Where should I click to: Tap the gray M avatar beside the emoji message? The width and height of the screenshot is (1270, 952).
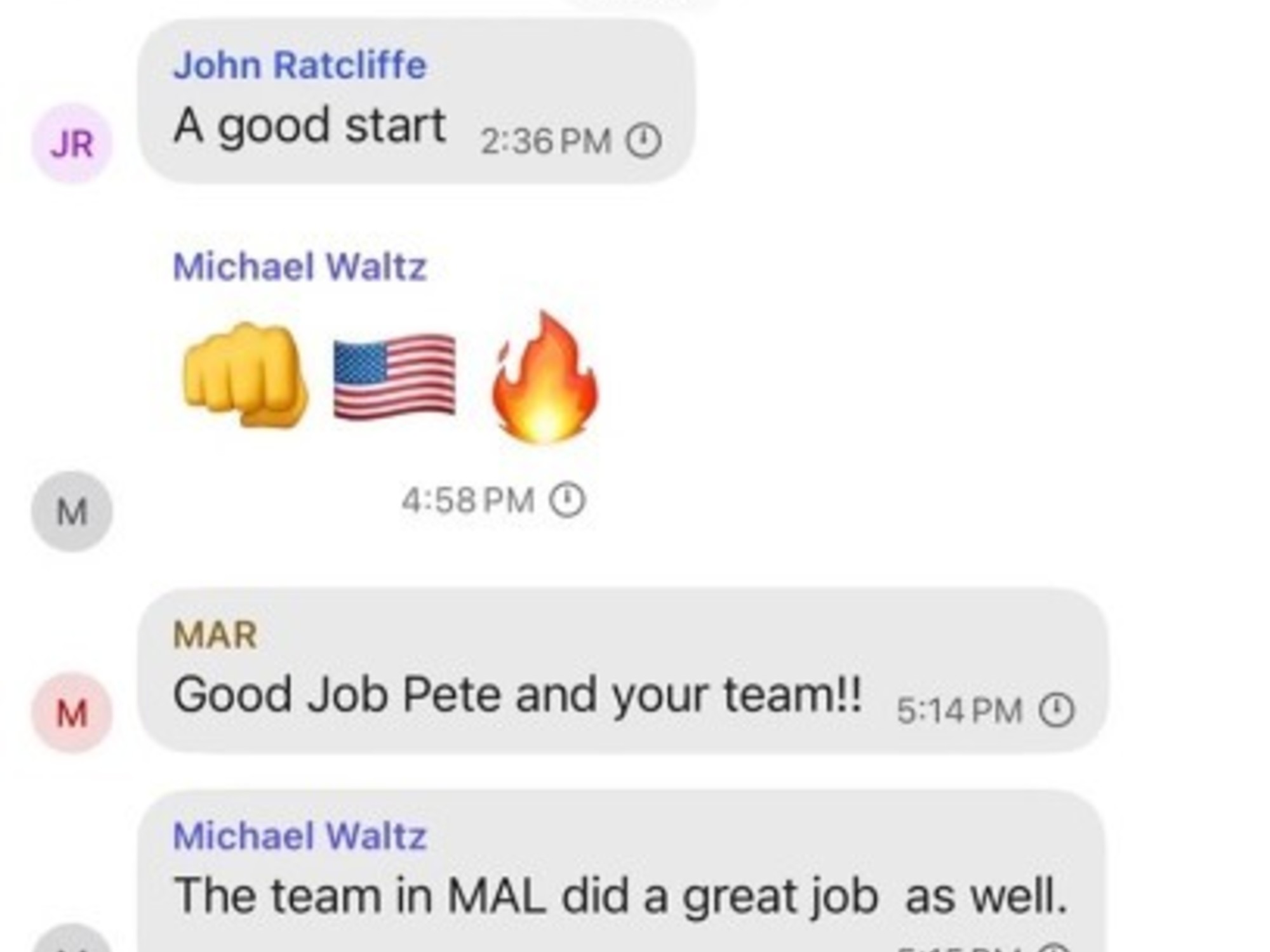coord(72,512)
